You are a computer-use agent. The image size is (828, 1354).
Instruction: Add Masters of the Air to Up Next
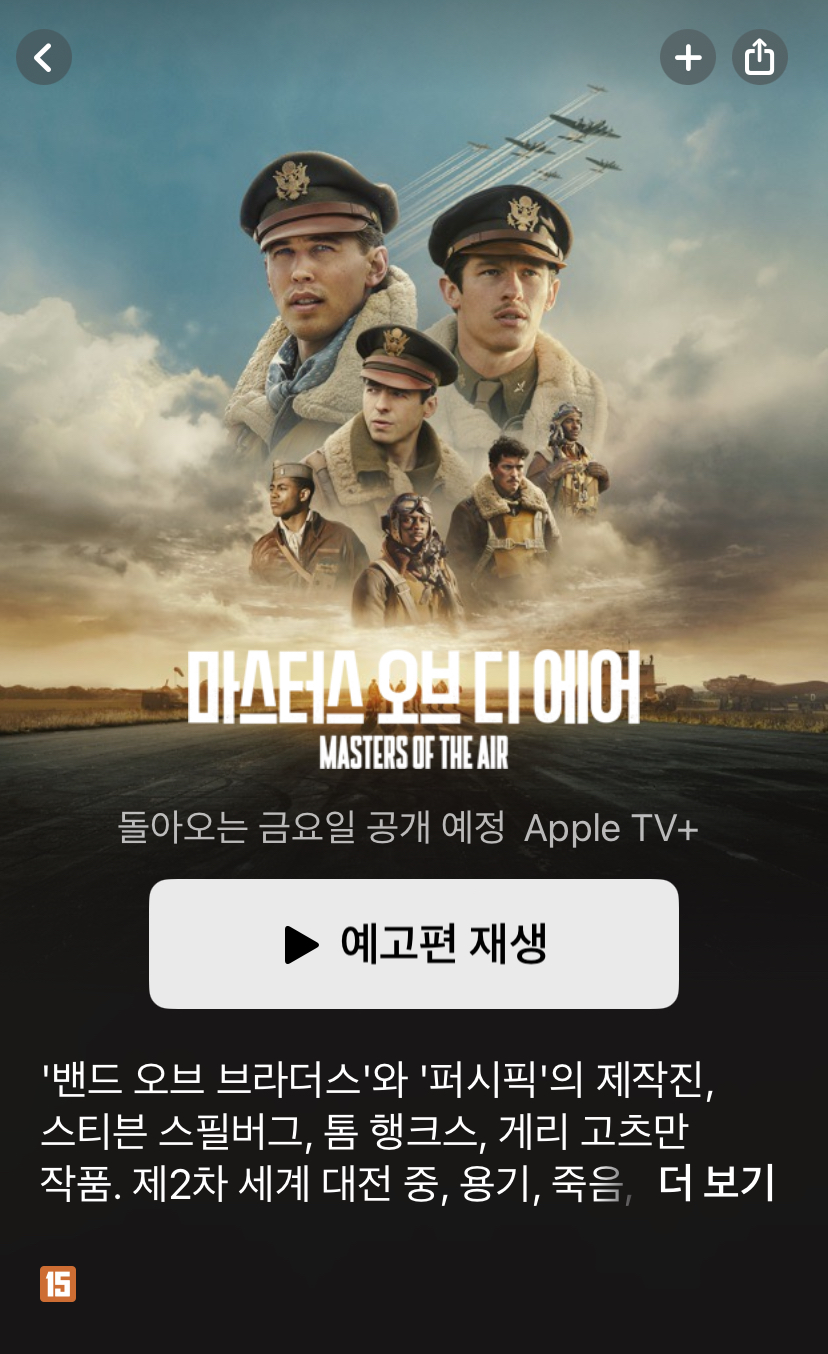[x=688, y=58]
